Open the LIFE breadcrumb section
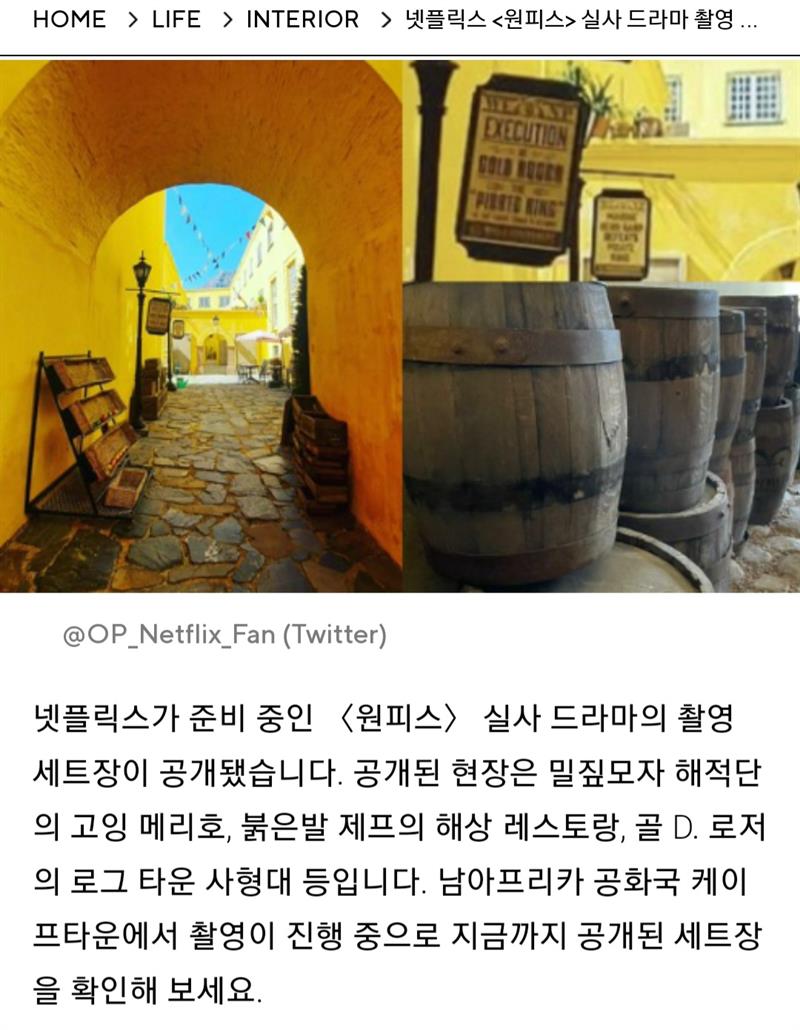Image resolution: width=800 pixels, height=1030 pixels. pyautogui.click(x=176, y=20)
